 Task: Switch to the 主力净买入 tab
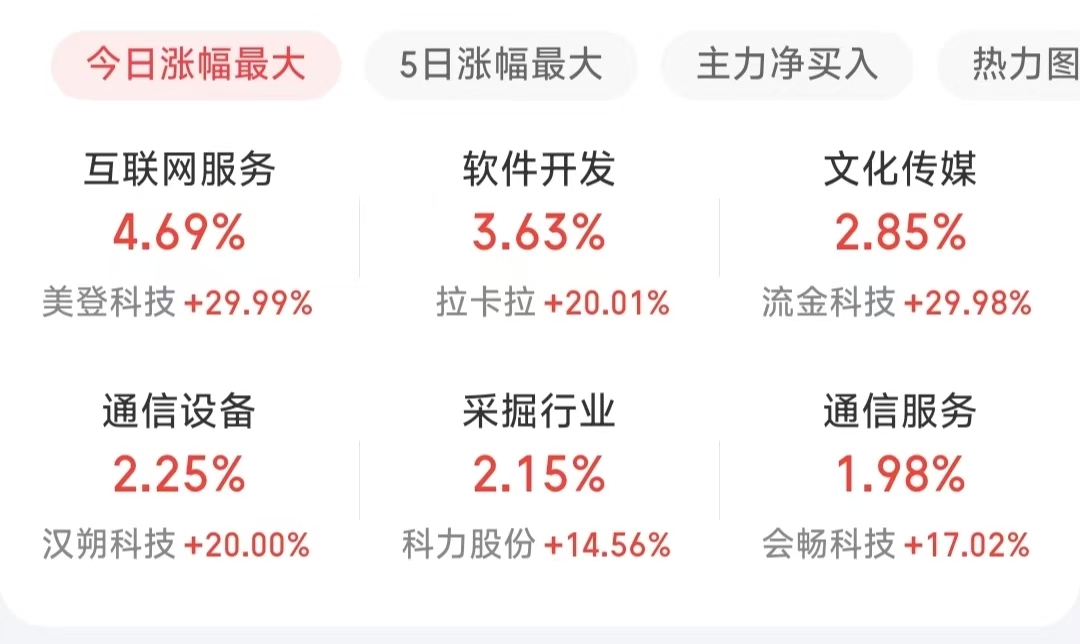787,65
